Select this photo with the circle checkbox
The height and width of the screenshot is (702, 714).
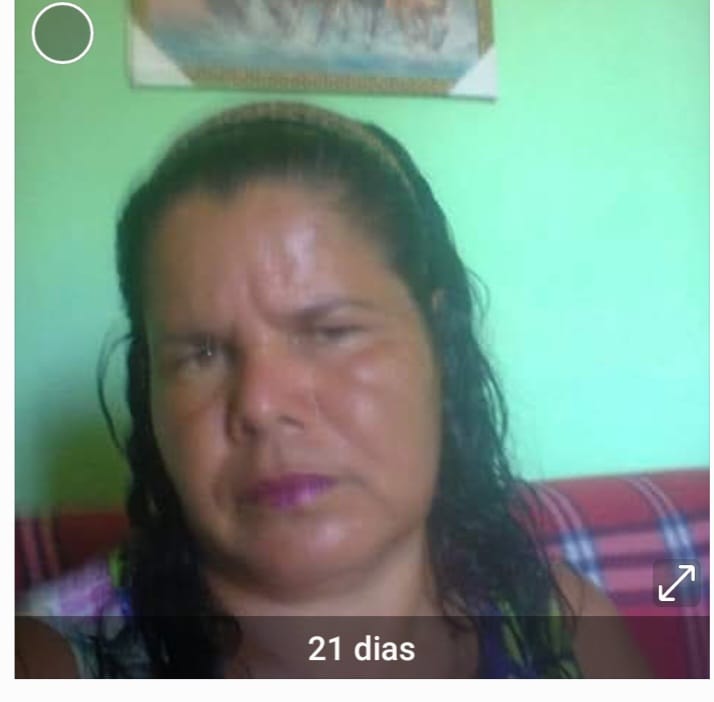tap(62, 33)
